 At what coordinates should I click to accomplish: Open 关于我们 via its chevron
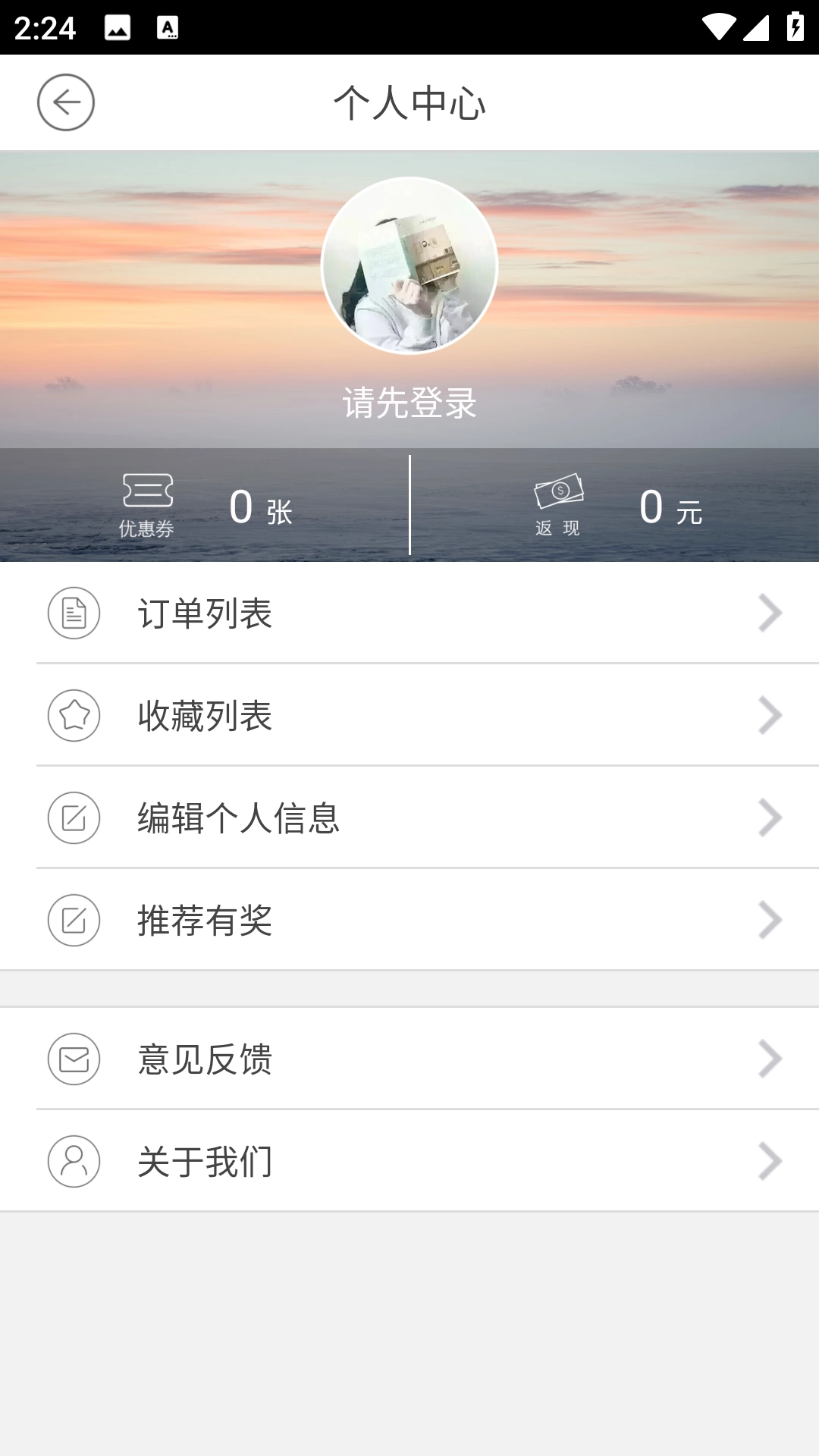point(770,1160)
